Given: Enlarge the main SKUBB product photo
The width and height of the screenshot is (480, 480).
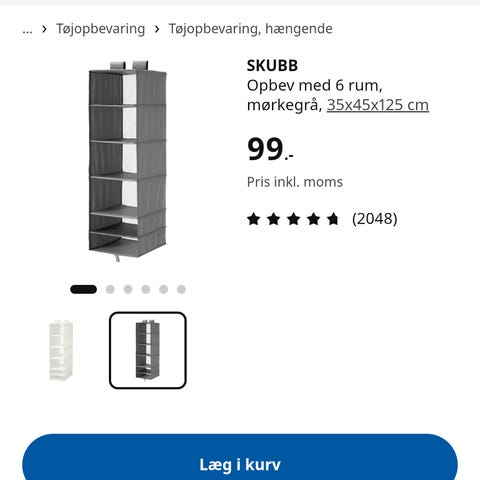Looking at the screenshot, I should (127, 161).
